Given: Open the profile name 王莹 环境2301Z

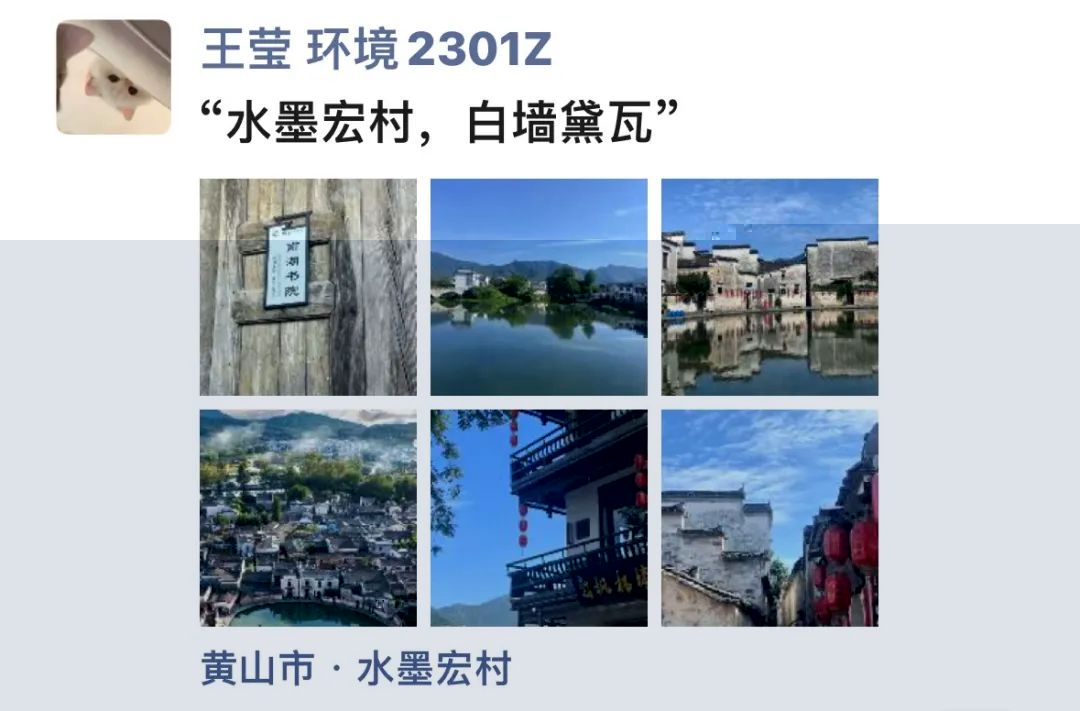Looking at the screenshot, I should pos(376,49).
